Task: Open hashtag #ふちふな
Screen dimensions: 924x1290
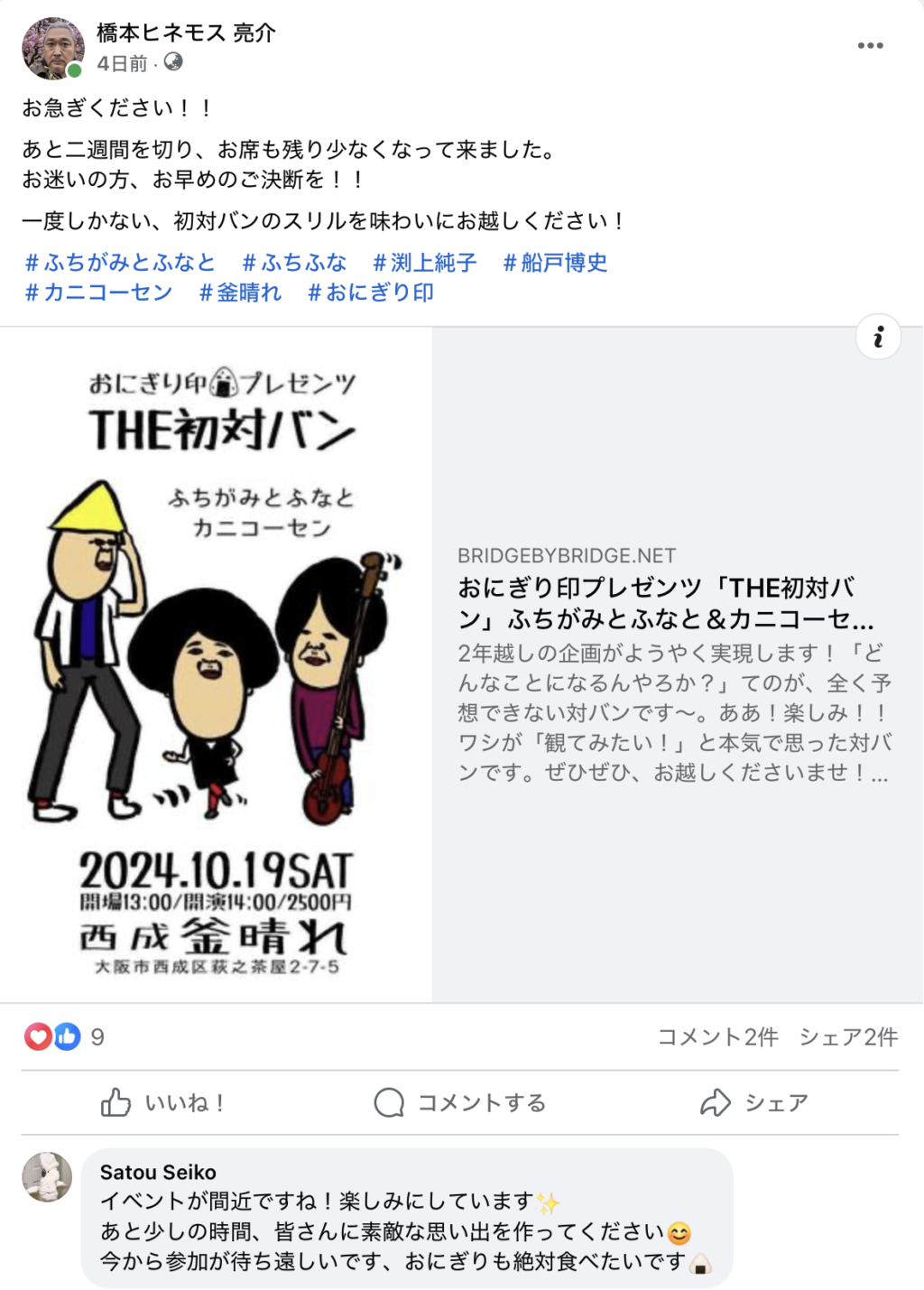Action: click(294, 263)
